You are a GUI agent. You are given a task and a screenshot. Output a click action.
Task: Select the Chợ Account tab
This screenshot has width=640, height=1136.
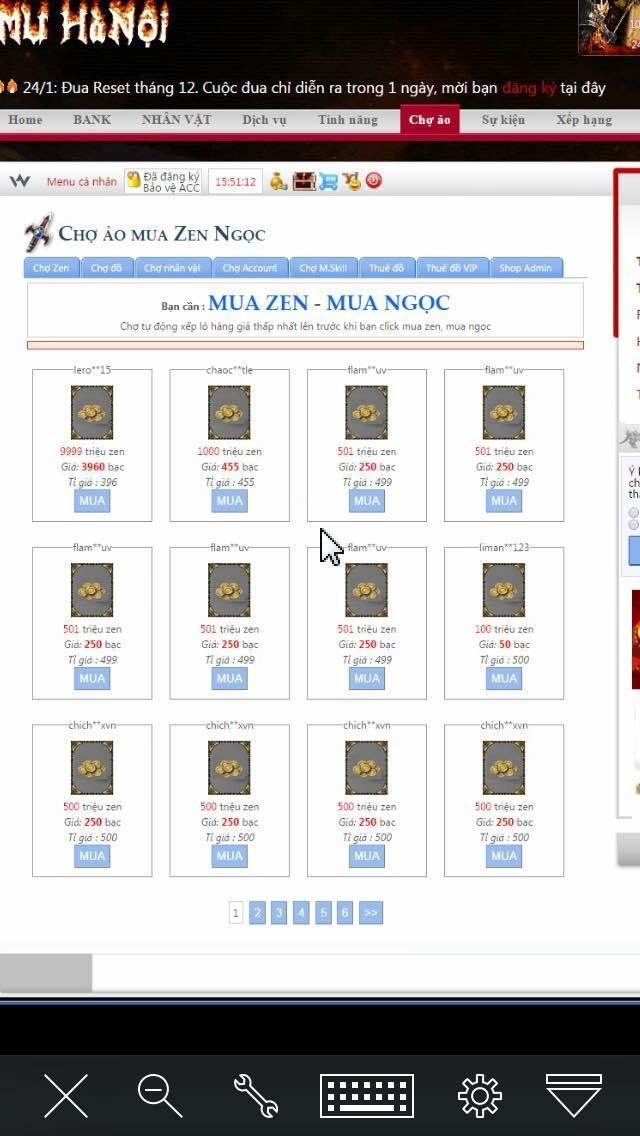(250, 268)
